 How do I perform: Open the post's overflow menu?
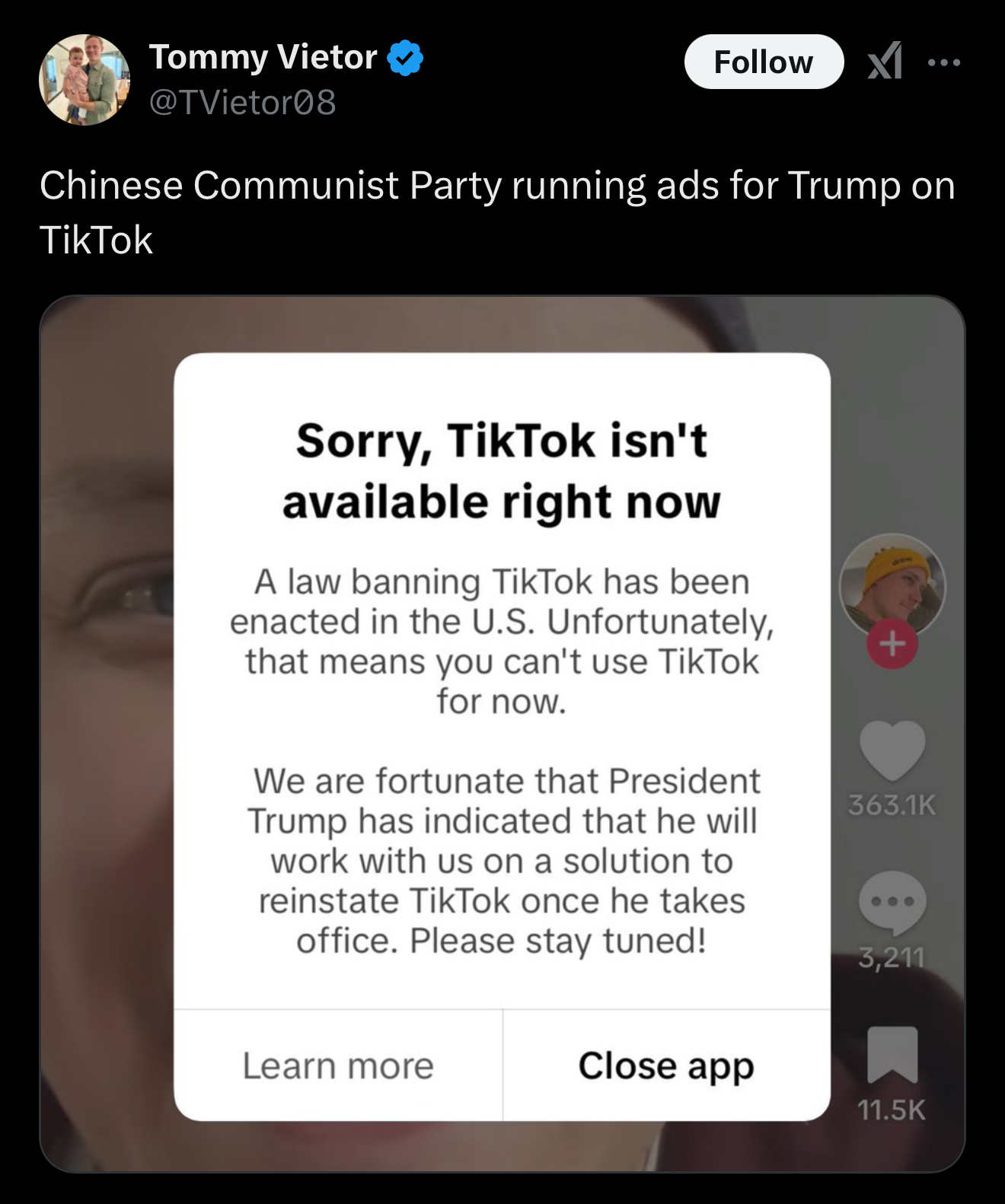pyautogui.click(x=944, y=62)
